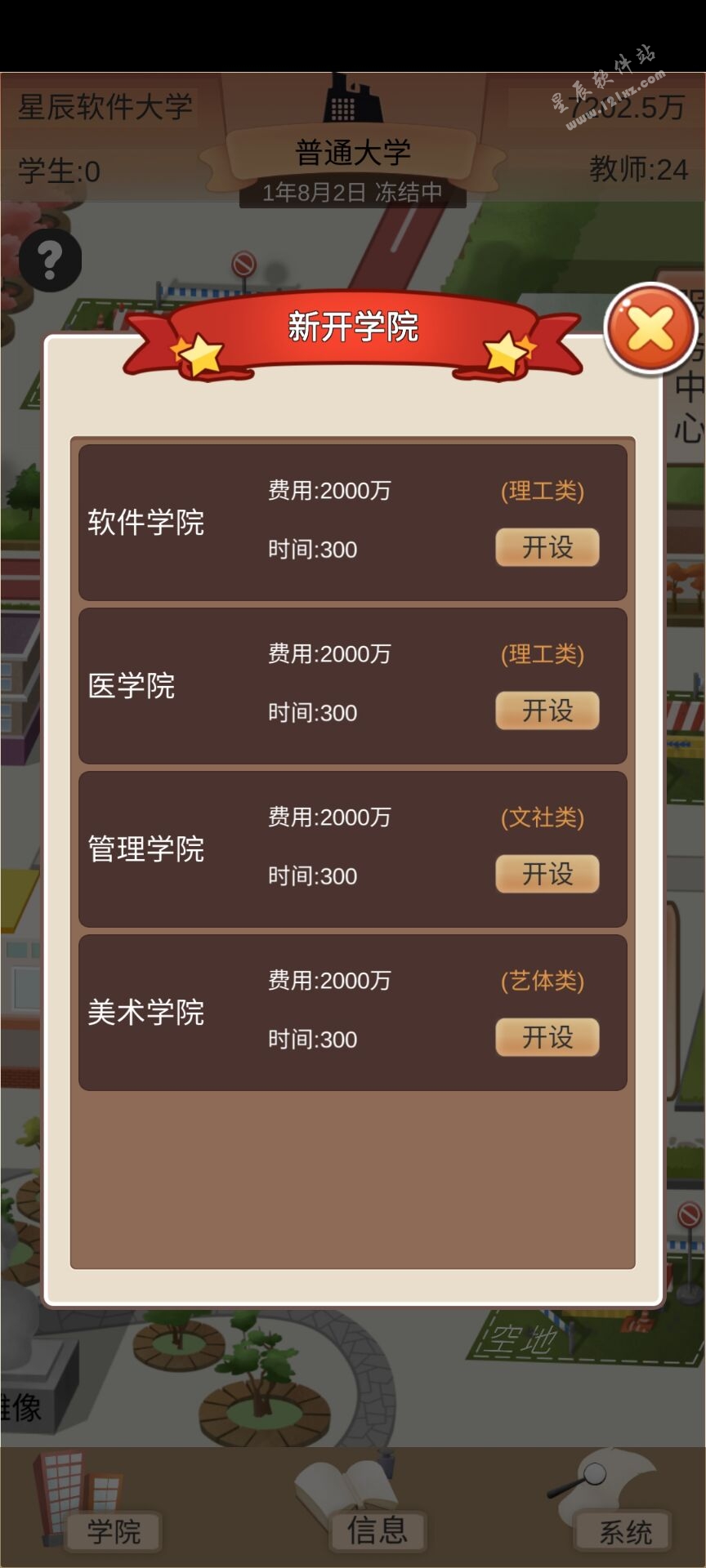The height and width of the screenshot is (1568, 706).
Task: Tap 开设 for 美术学院
Action: coord(547,1037)
